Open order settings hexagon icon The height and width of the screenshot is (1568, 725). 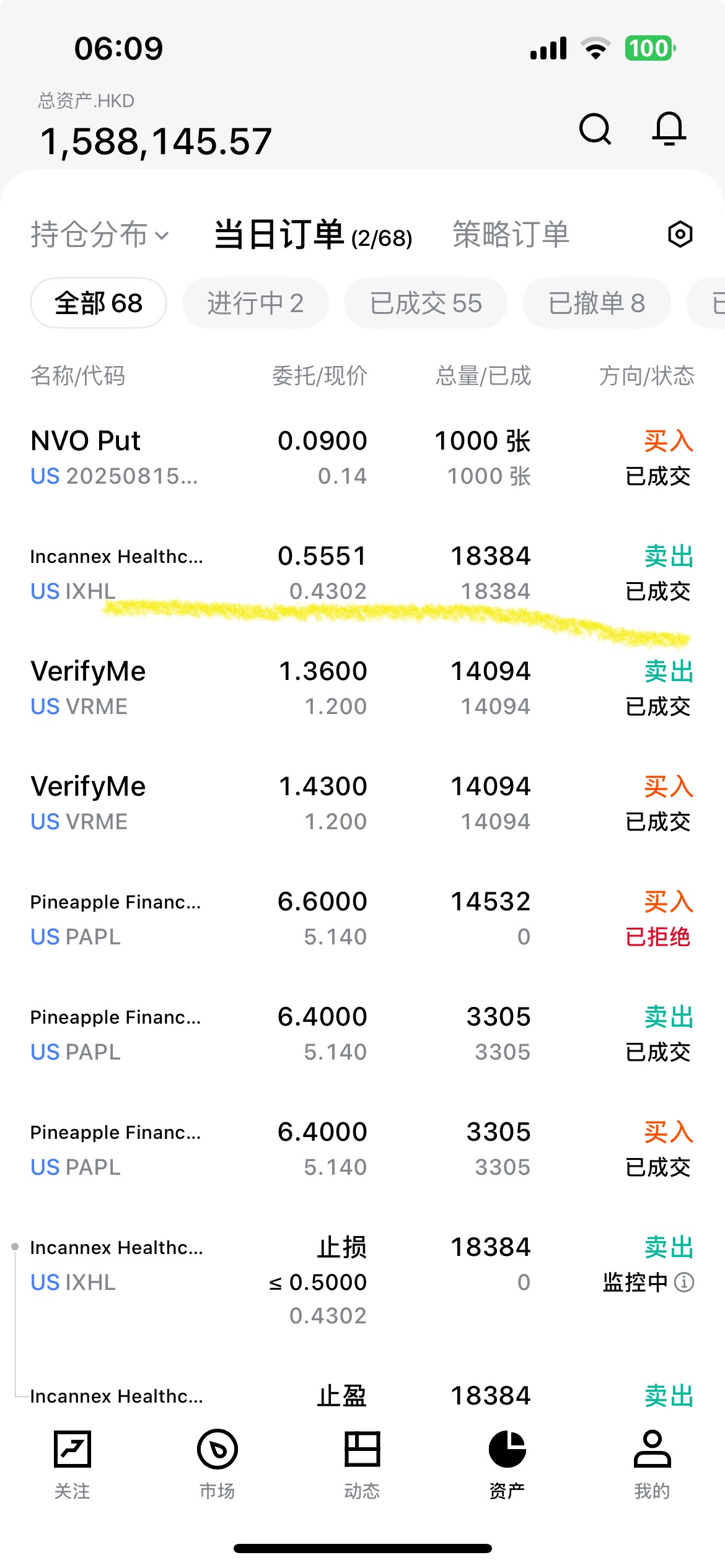tap(680, 235)
